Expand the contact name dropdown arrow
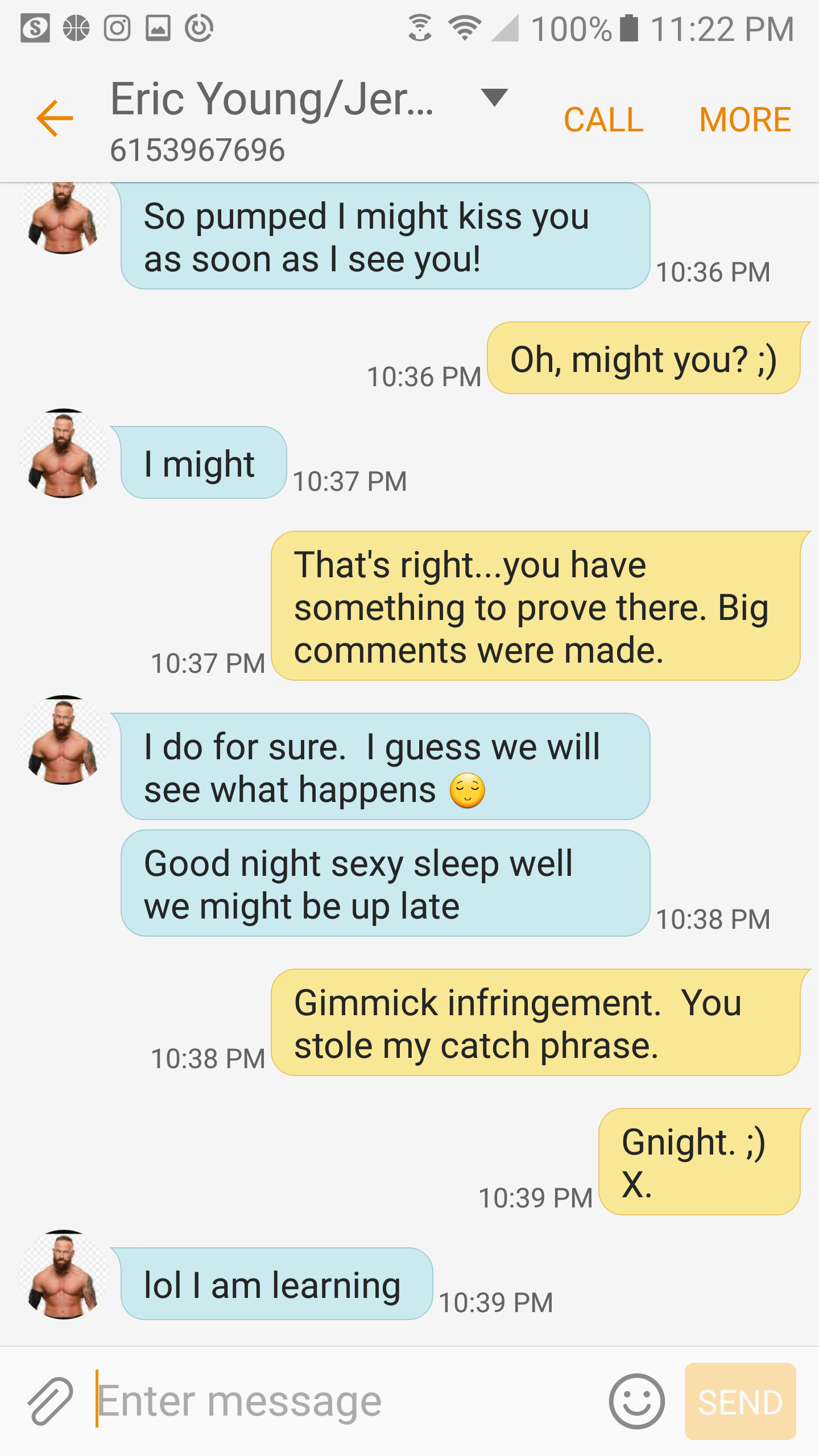 (494, 98)
